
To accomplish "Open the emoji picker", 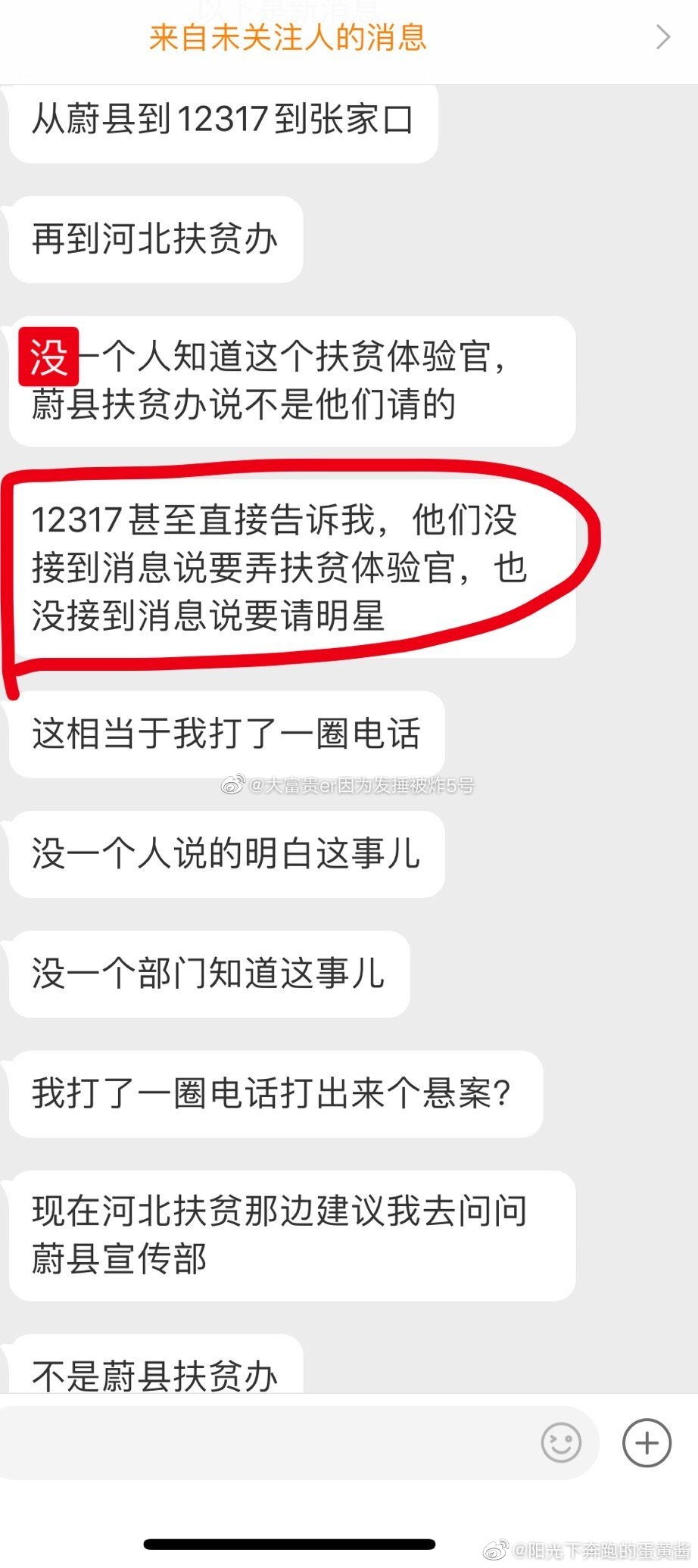I will click(x=561, y=1443).
